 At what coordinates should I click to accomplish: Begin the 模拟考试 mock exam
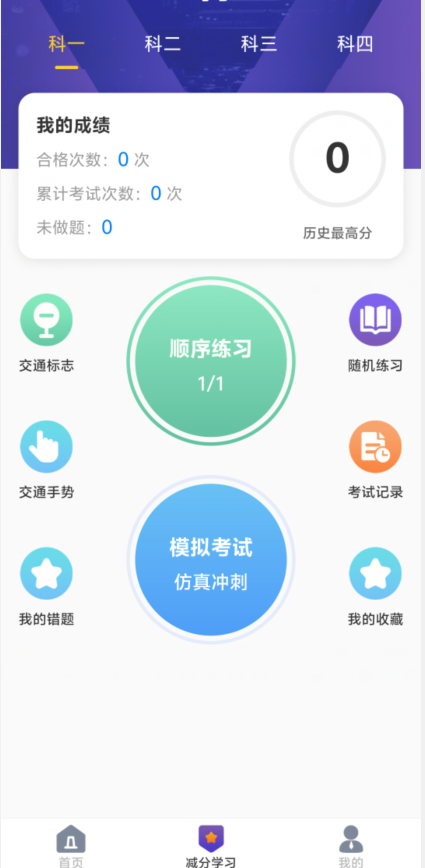[211, 560]
